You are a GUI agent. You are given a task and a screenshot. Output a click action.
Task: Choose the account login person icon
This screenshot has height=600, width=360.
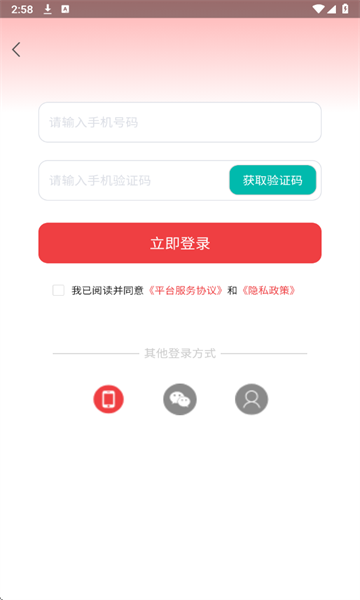(251, 399)
